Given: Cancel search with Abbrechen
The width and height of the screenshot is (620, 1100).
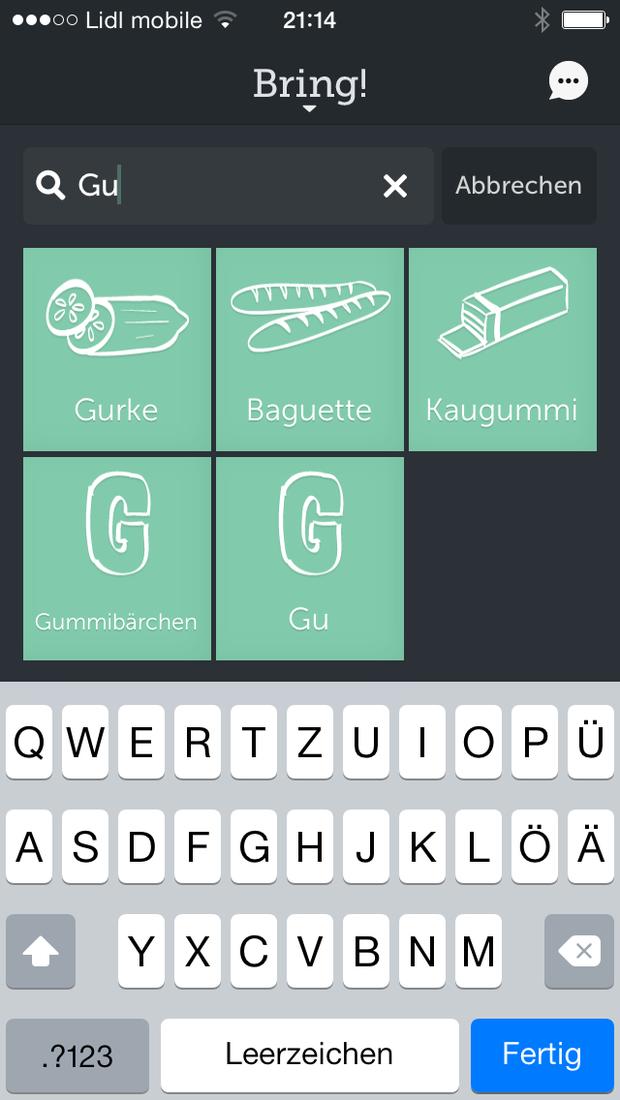Looking at the screenshot, I should click(519, 186).
